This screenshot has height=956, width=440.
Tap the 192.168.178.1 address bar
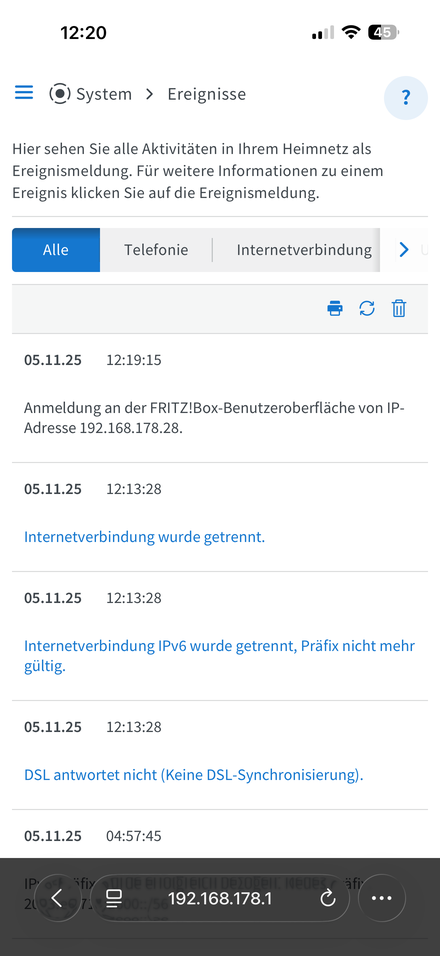point(219,899)
